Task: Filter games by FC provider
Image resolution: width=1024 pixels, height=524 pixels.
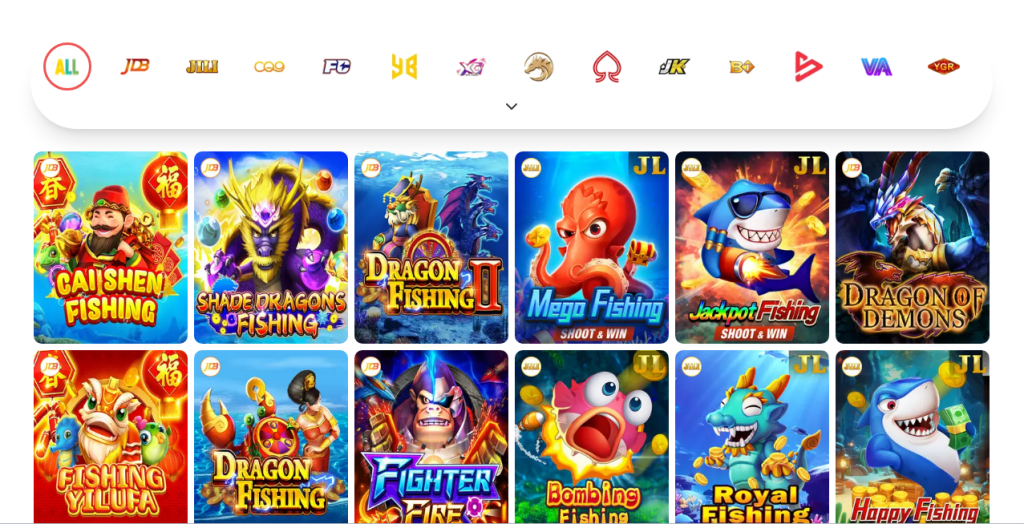Action: [336, 67]
